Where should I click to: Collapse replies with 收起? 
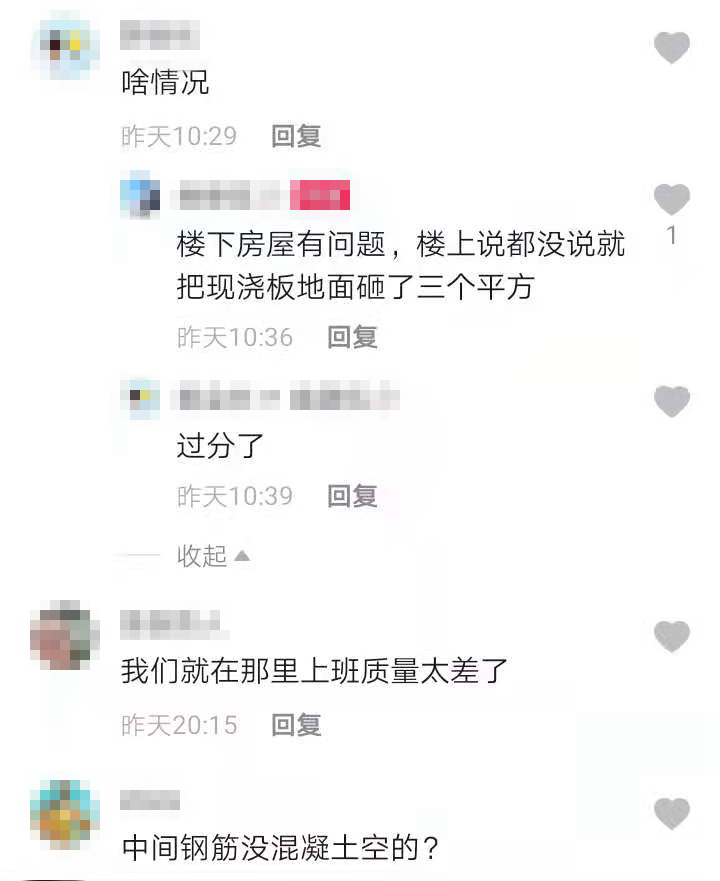(212, 555)
